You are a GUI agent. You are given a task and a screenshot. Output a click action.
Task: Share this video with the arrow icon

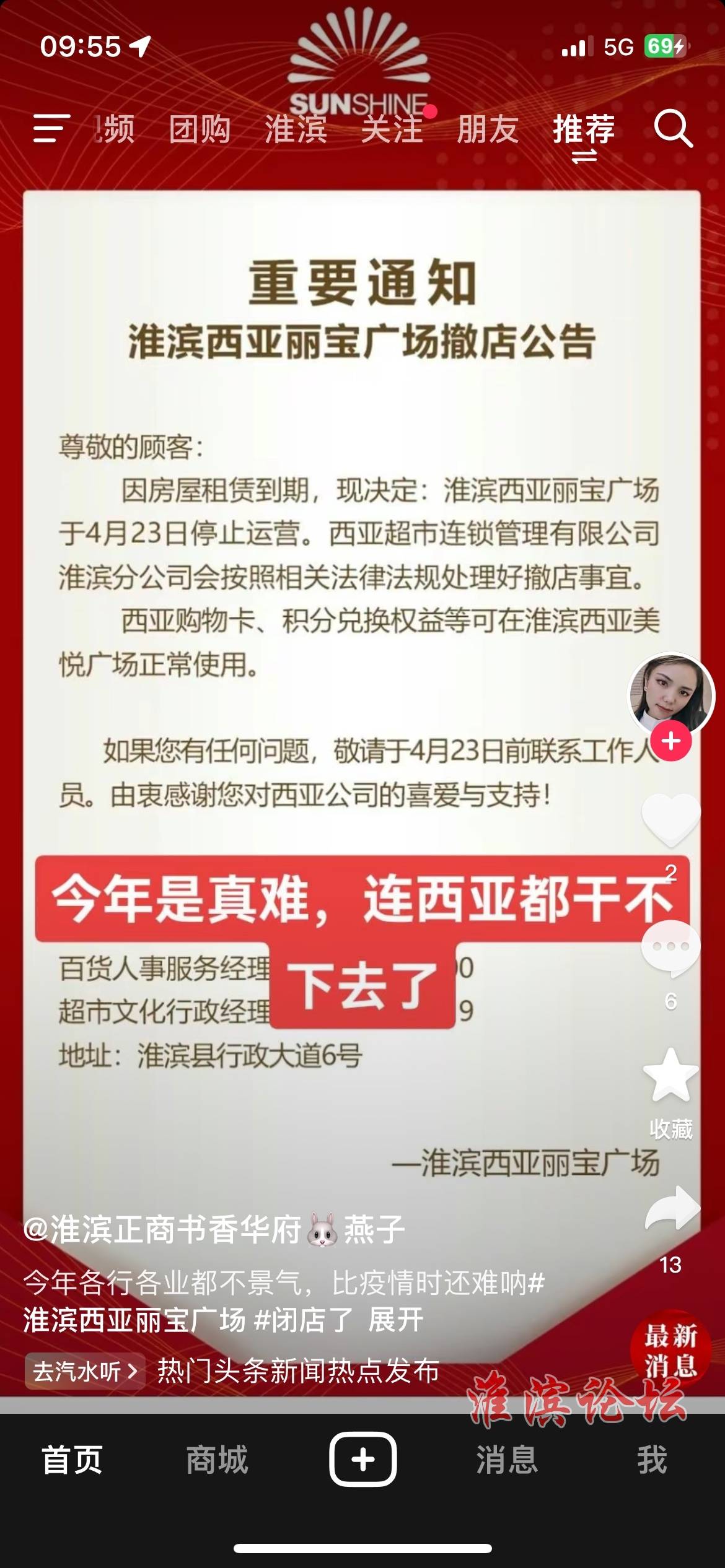(x=672, y=1208)
